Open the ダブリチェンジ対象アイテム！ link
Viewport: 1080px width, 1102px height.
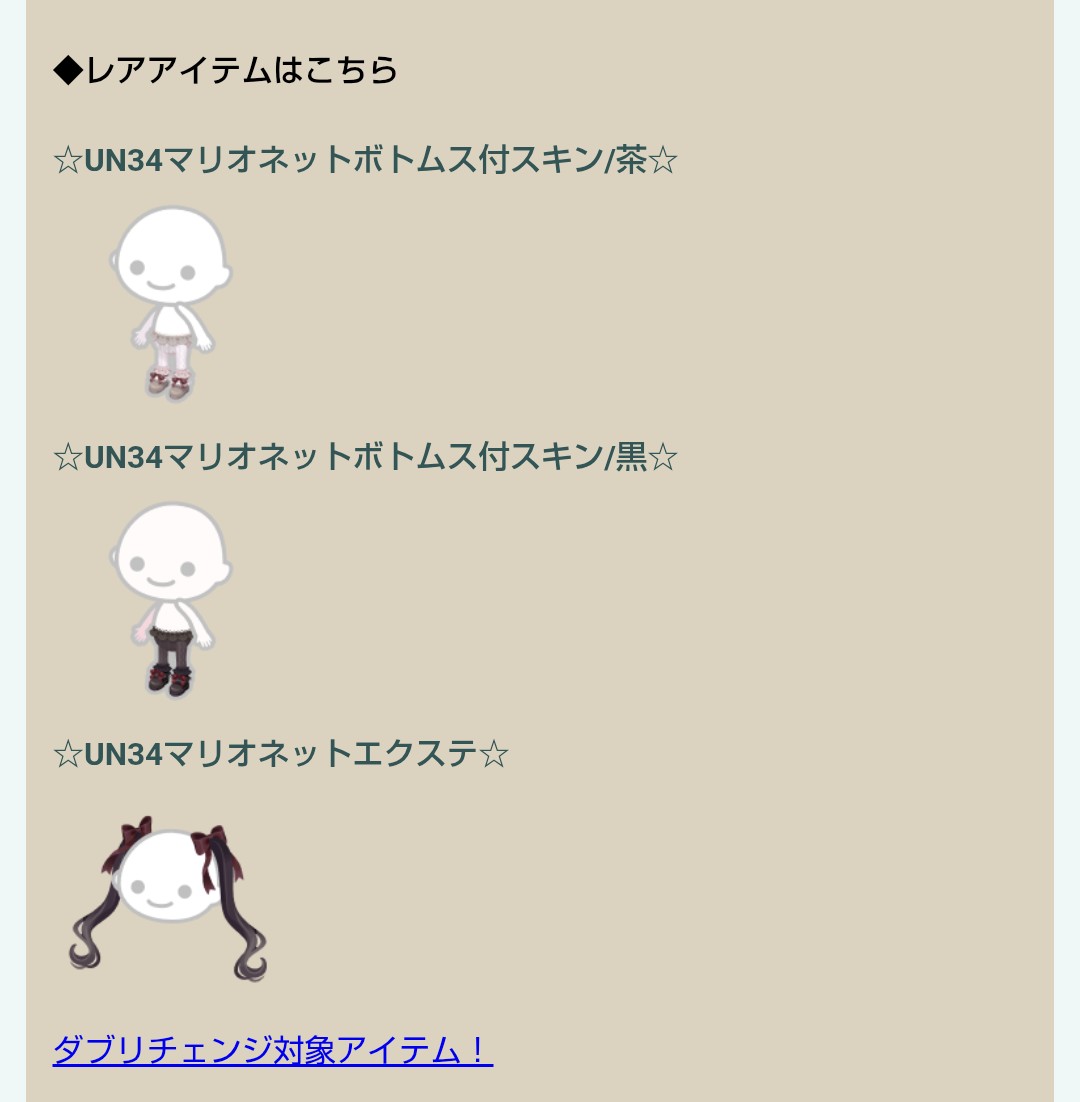(272, 1049)
